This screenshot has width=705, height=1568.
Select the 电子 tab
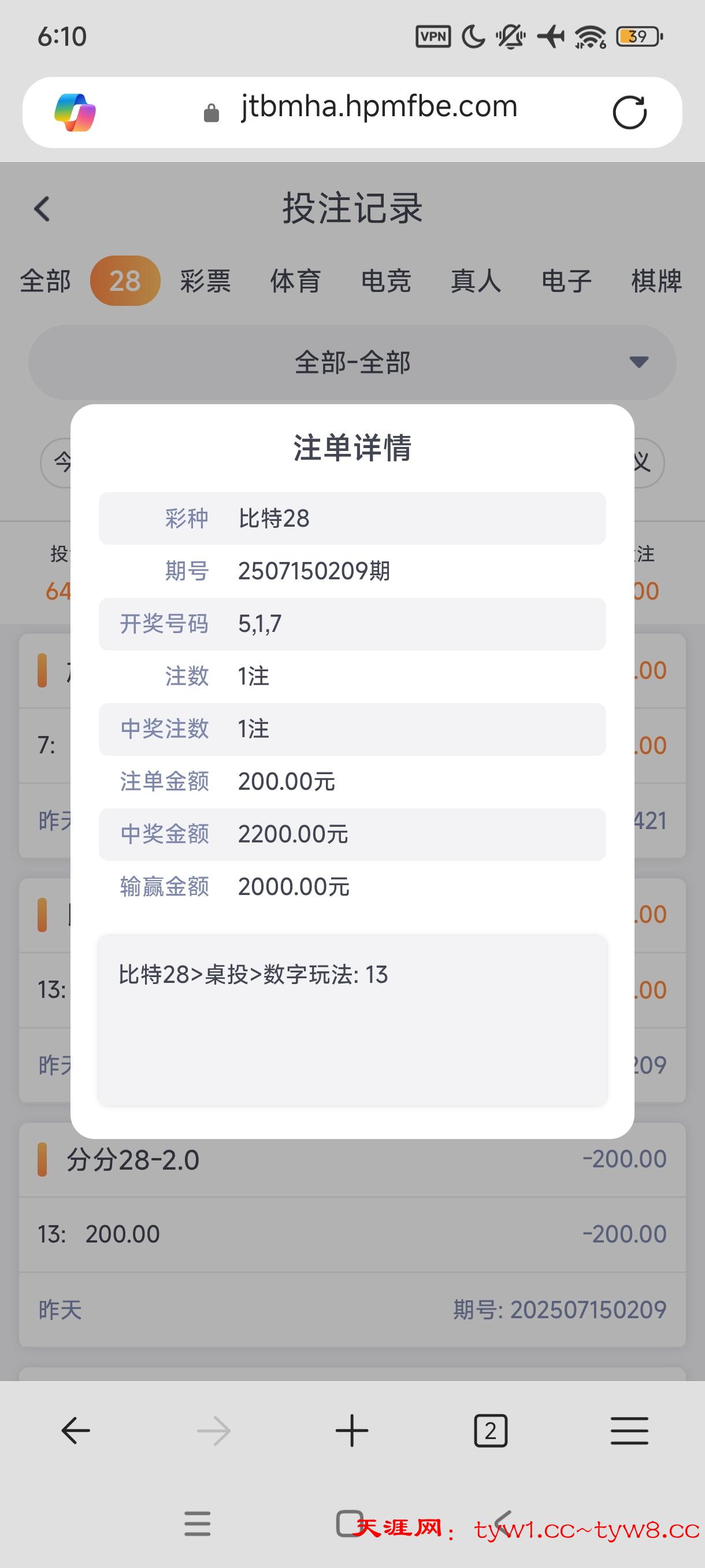click(566, 280)
